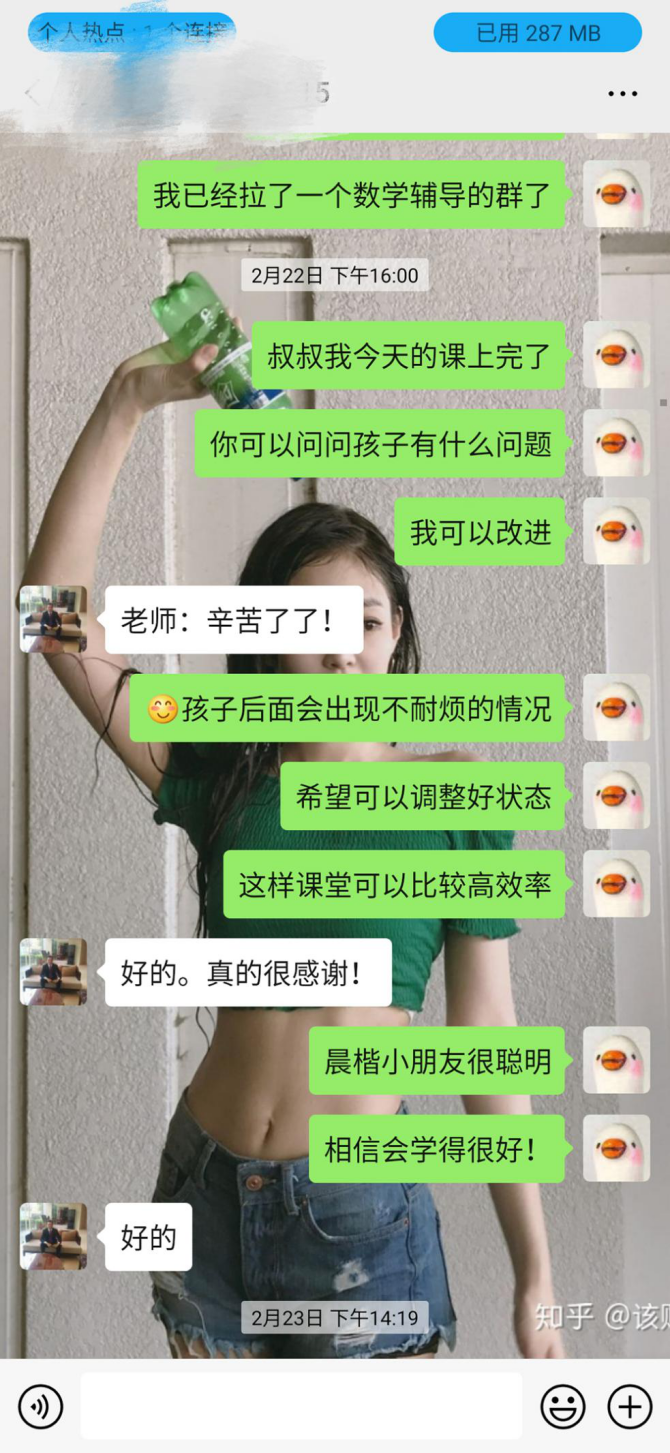Tap the 已用 287 MB data usage pill
670x1453 pixels.
coord(538,33)
